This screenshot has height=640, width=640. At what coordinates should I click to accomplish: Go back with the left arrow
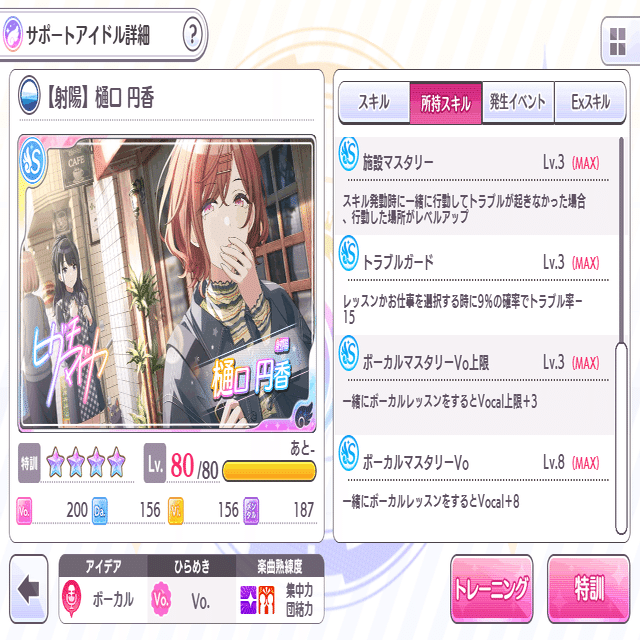click(x=29, y=589)
